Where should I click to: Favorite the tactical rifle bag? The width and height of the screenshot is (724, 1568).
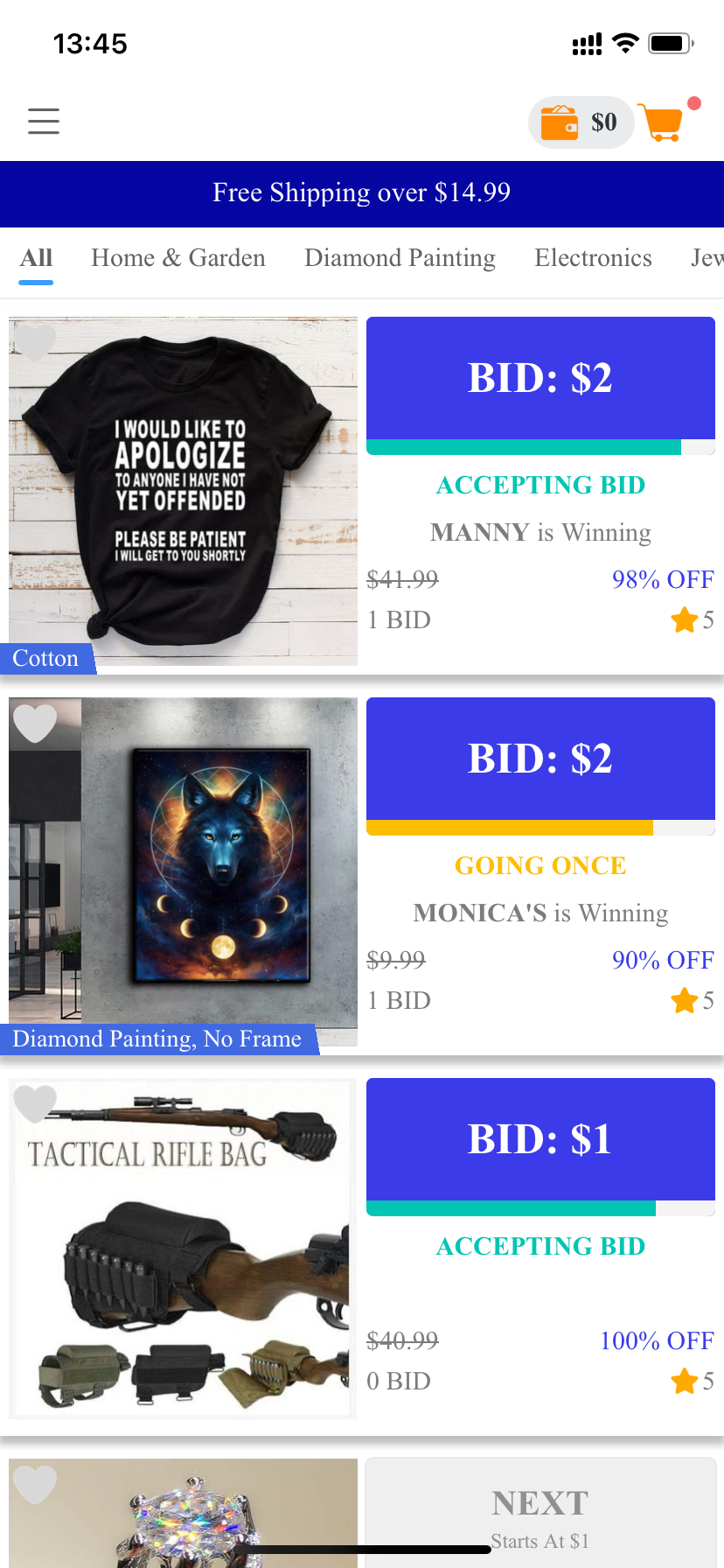coord(36,1103)
